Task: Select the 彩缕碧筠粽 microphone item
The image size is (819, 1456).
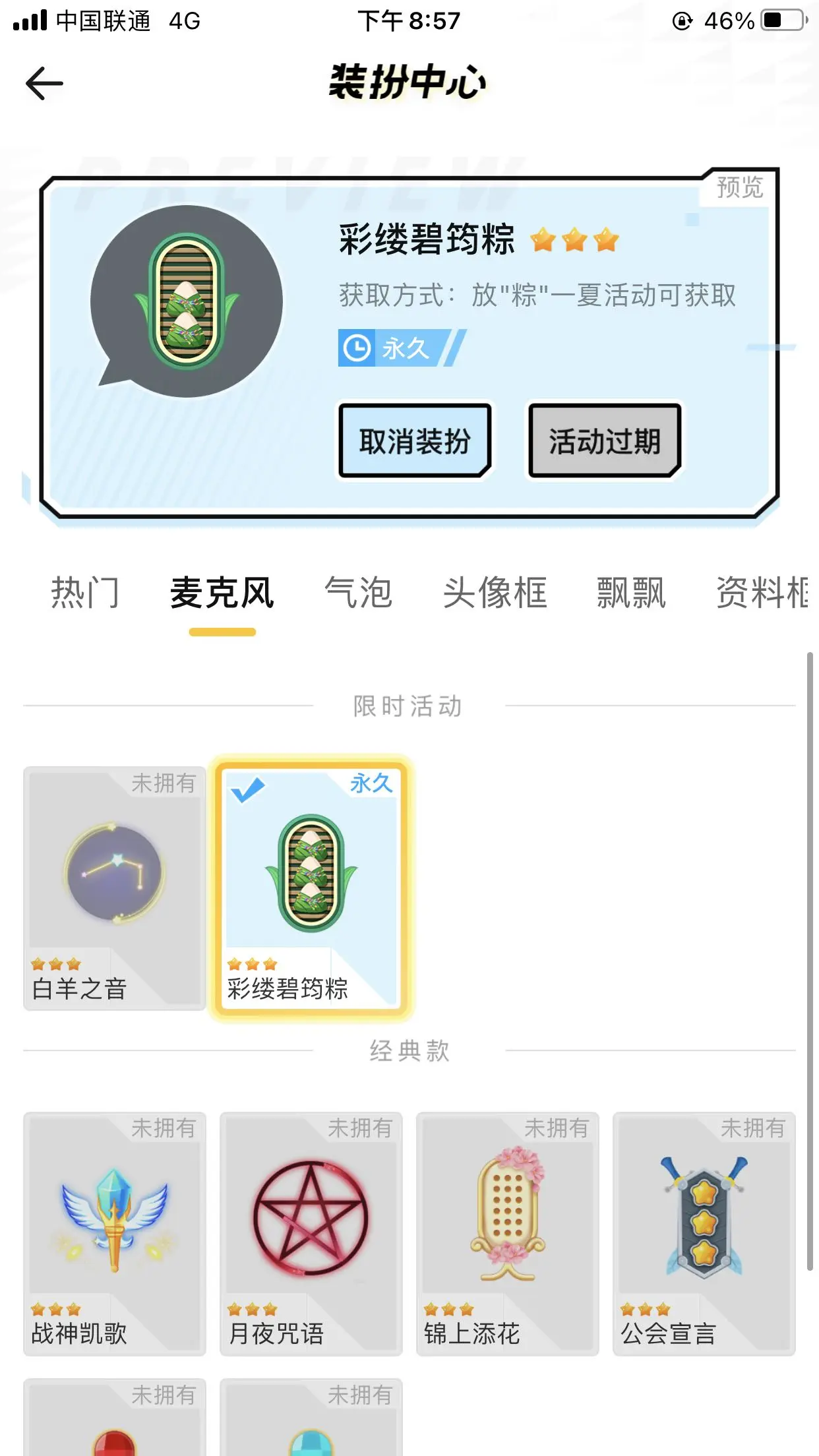Action: click(x=311, y=888)
